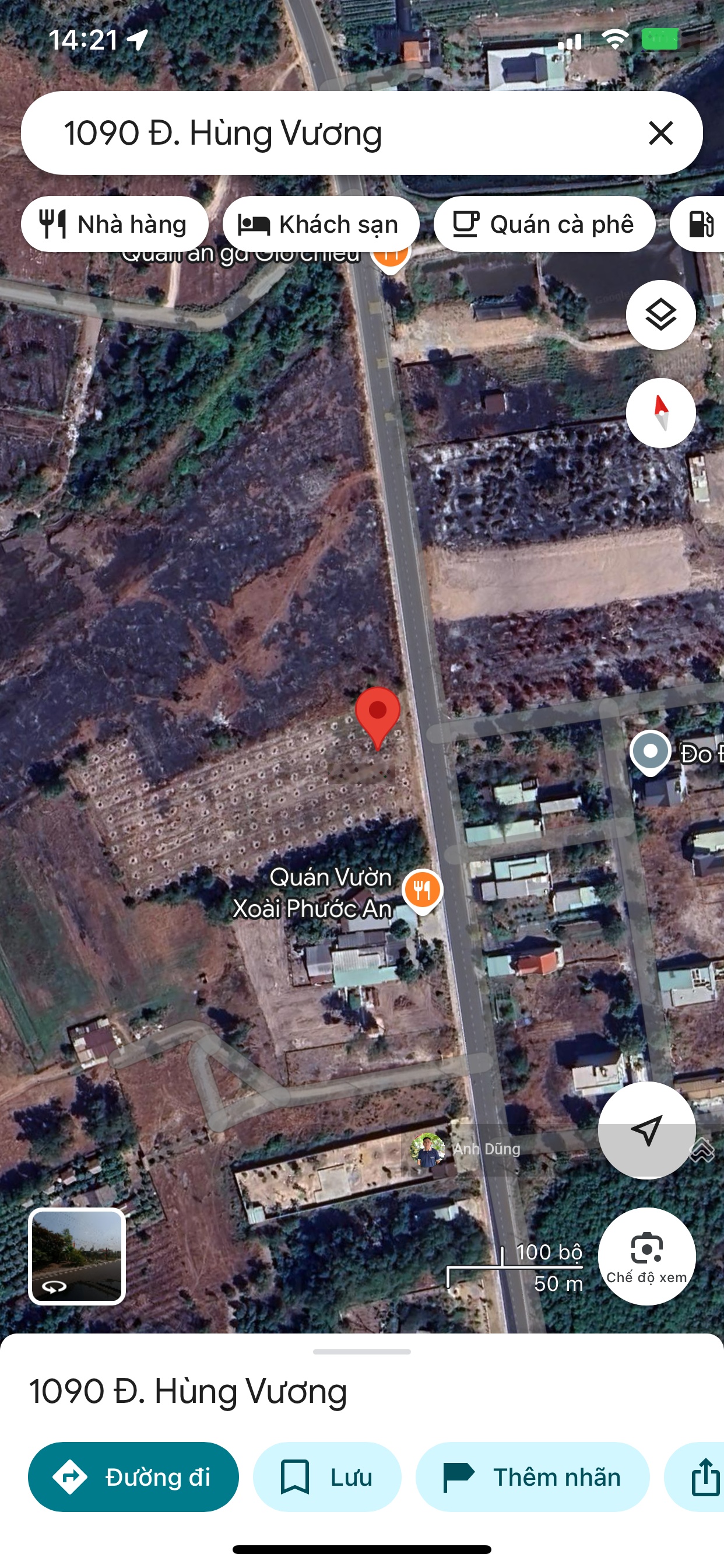Open the Street View thumbnail
Screen dimensions: 724x1568
click(x=78, y=1256)
